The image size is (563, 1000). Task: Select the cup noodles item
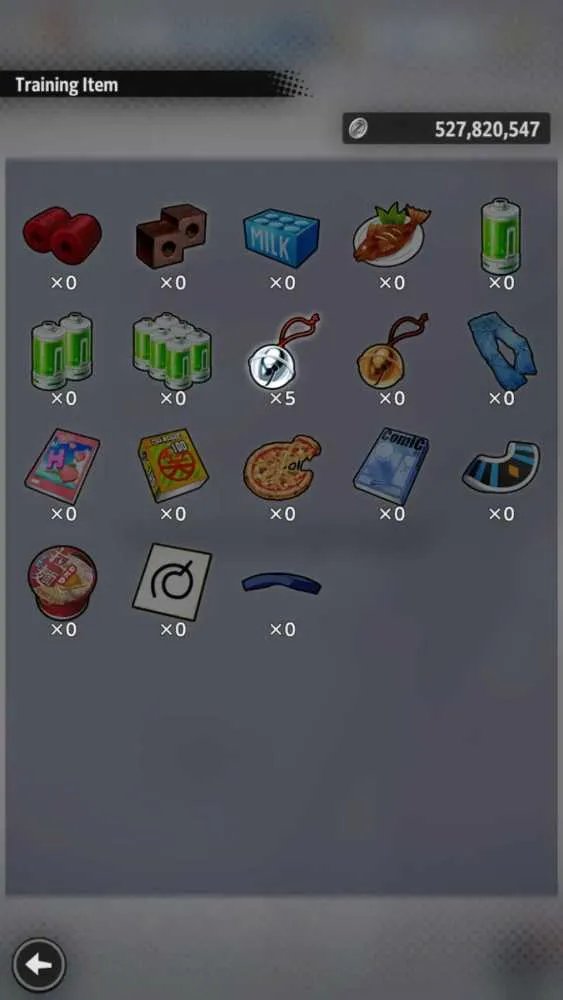(x=61, y=582)
